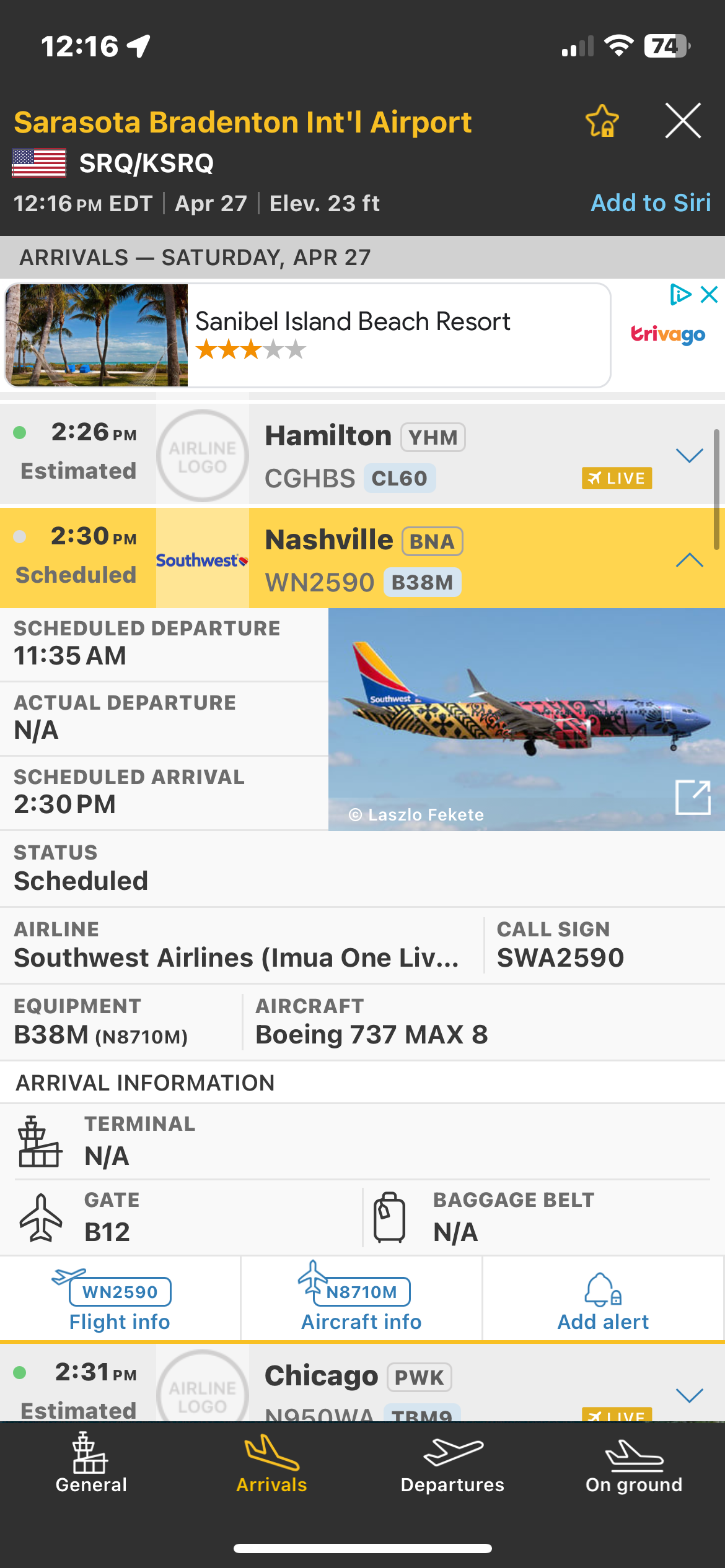Add alert for this flight
Viewport: 725px width, 1568px height.
pyautogui.click(x=603, y=1300)
